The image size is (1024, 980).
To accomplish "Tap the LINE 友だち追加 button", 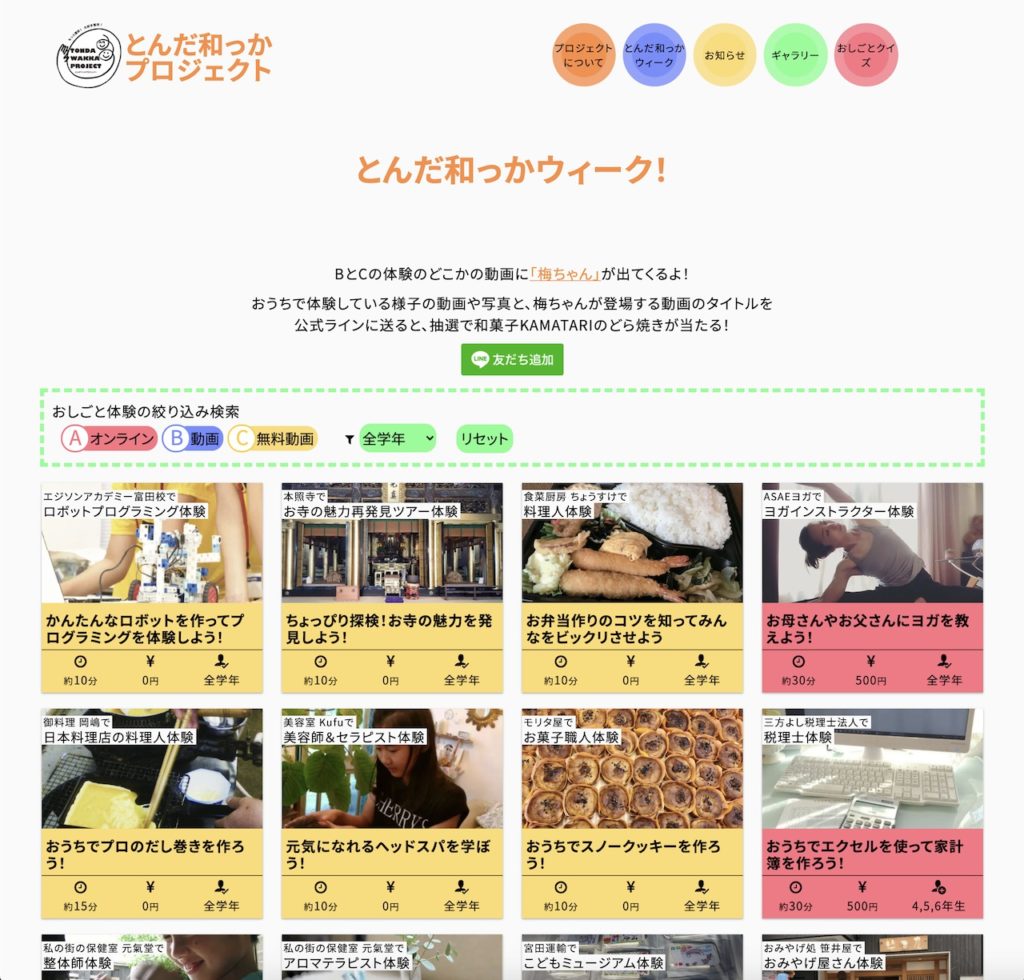I will tap(512, 359).
